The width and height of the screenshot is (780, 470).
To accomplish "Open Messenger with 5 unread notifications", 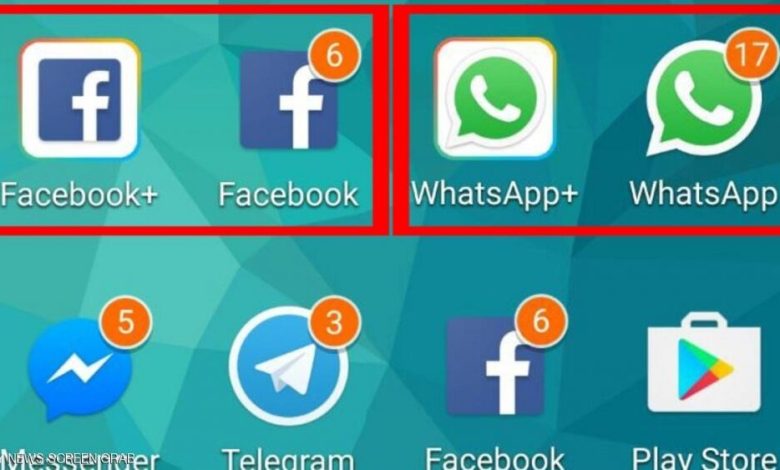I will pos(78,372).
